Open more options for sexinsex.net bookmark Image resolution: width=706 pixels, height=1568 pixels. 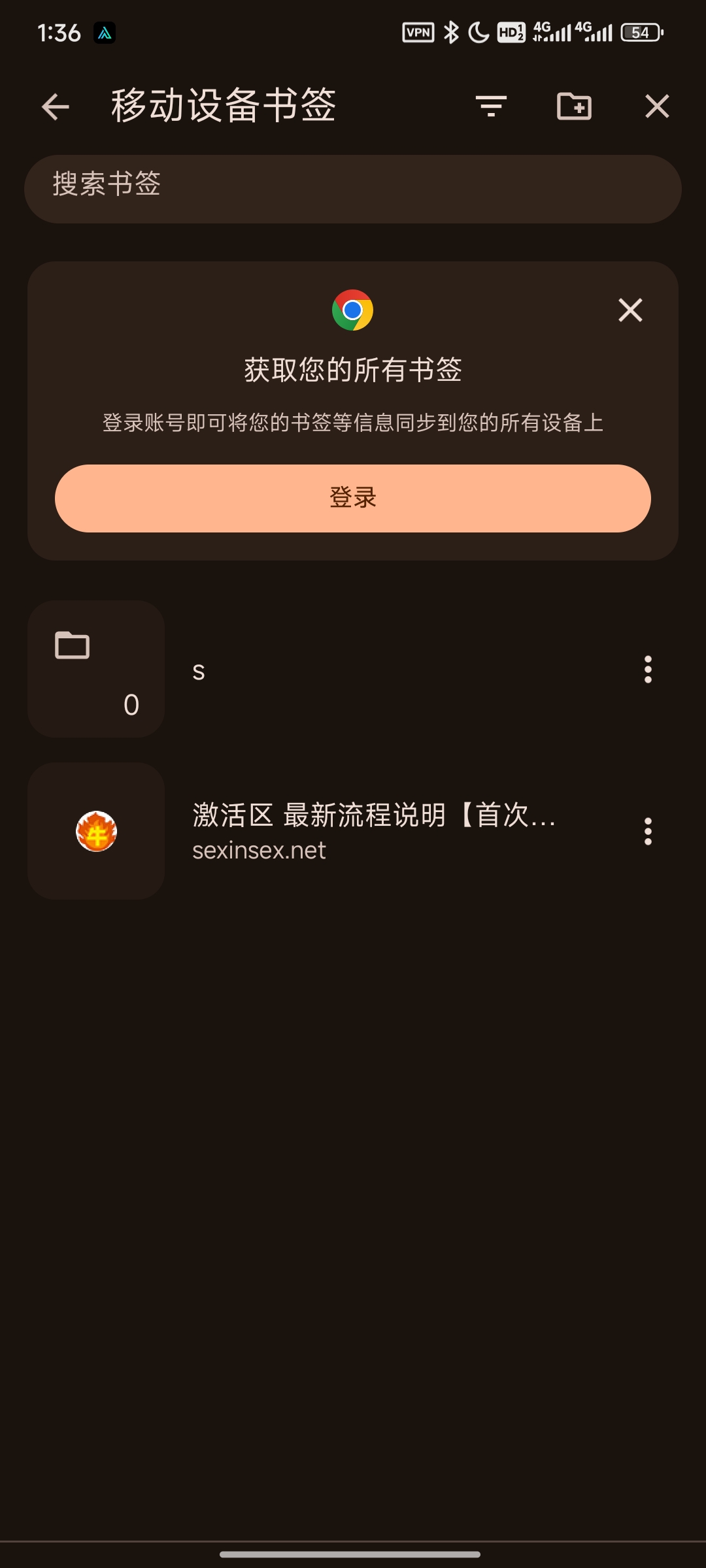coord(648,832)
